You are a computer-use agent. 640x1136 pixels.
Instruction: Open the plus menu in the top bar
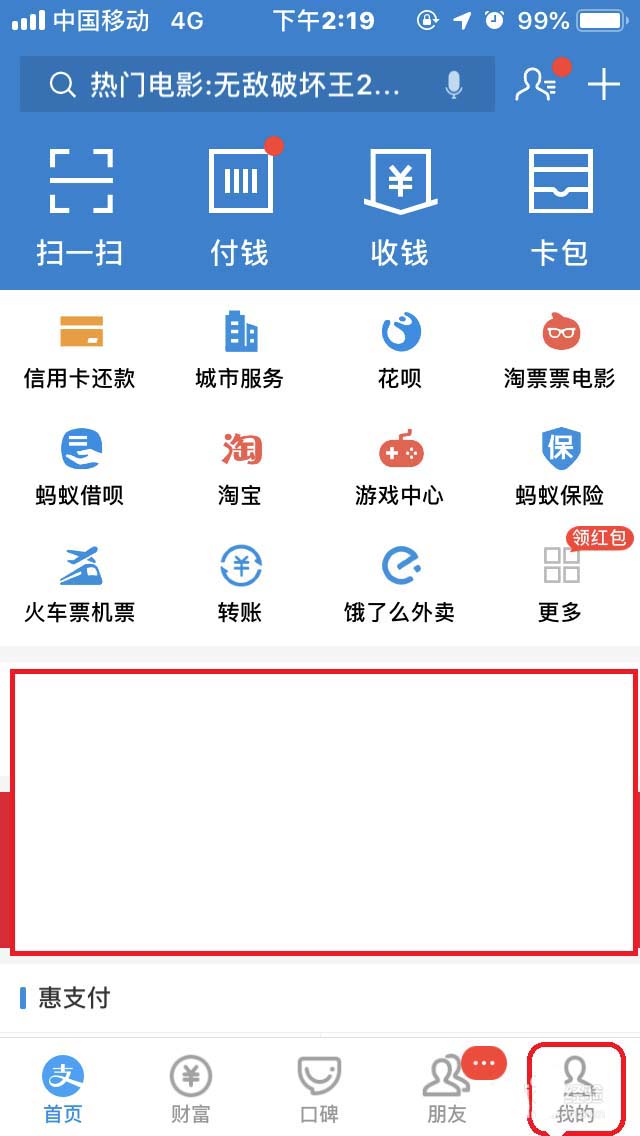604,85
